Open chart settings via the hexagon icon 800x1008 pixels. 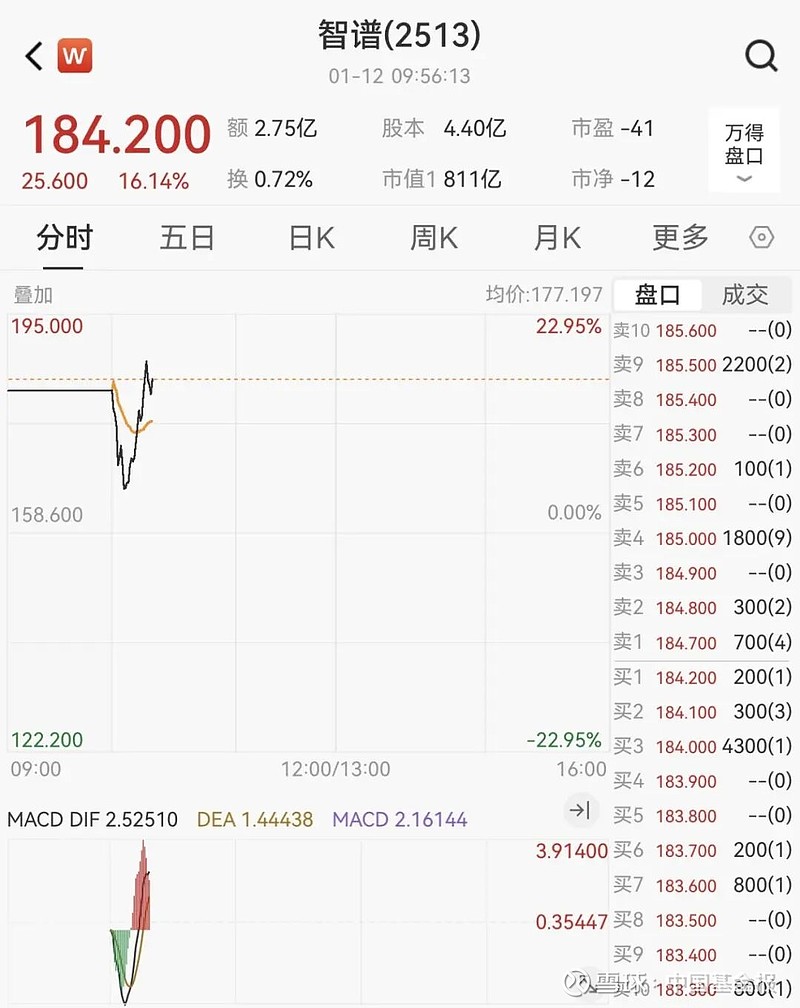(762, 238)
